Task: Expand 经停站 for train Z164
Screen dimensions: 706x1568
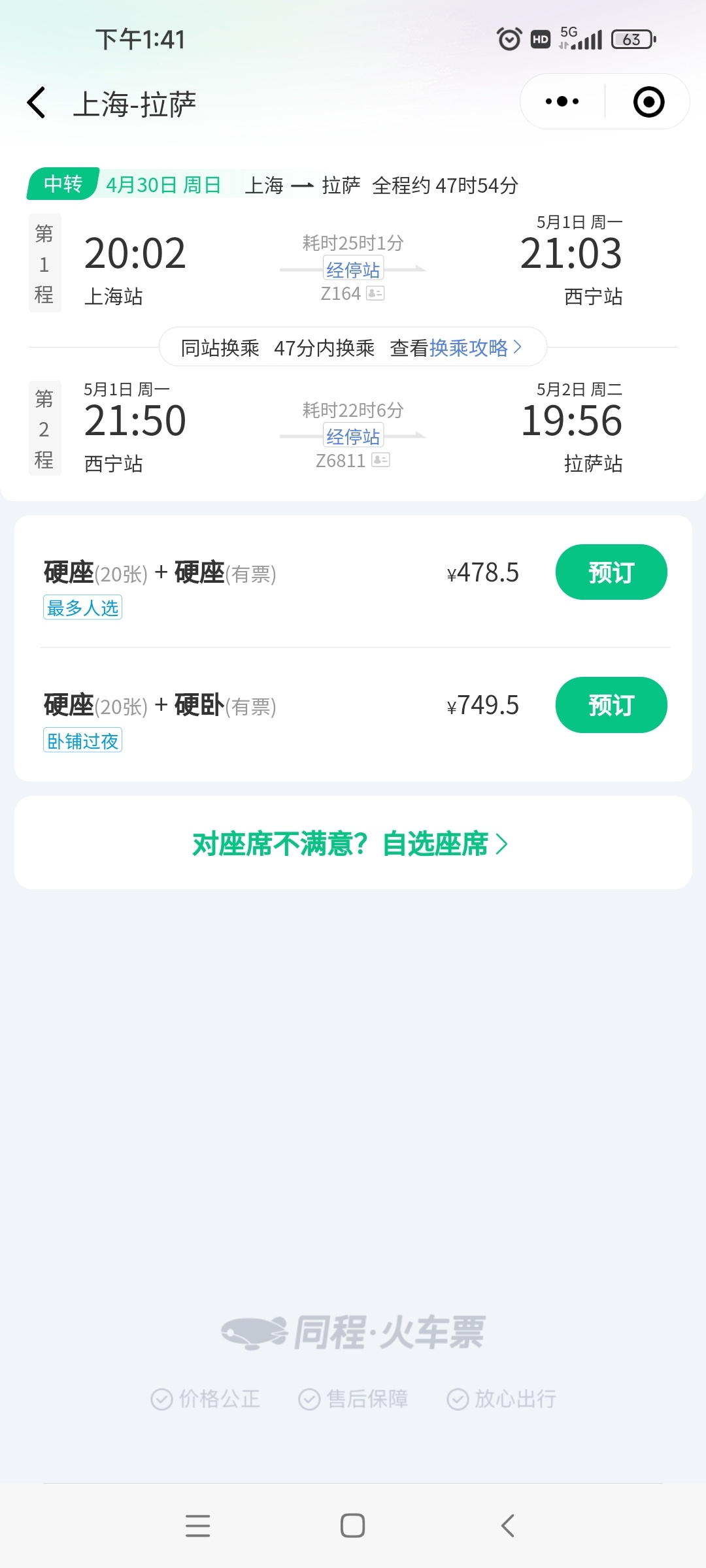Action: pyautogui.click(x=353, y=269)
